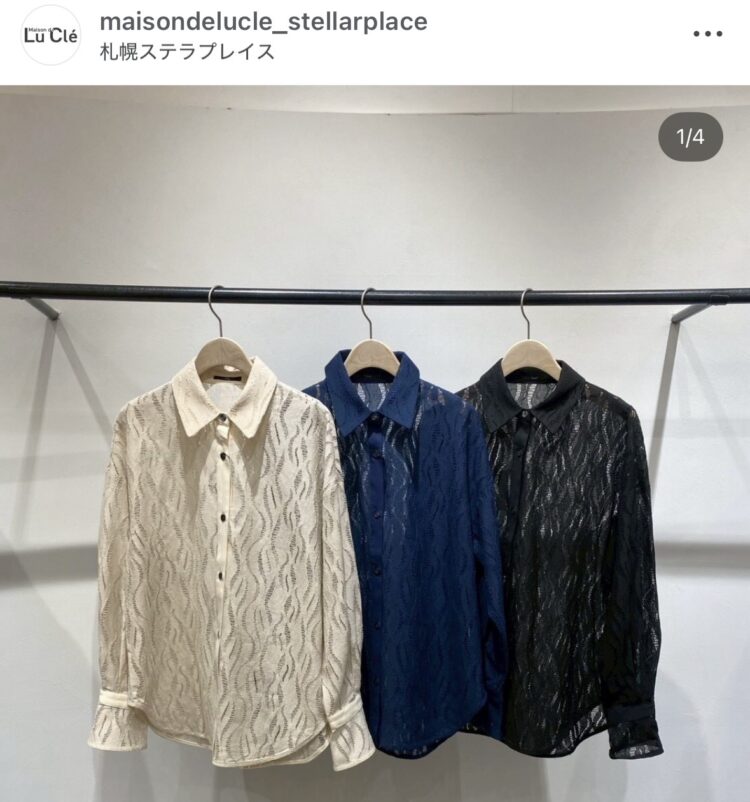
Task: Open the post's three-dot overflow menu
Action: click(707, 34)
